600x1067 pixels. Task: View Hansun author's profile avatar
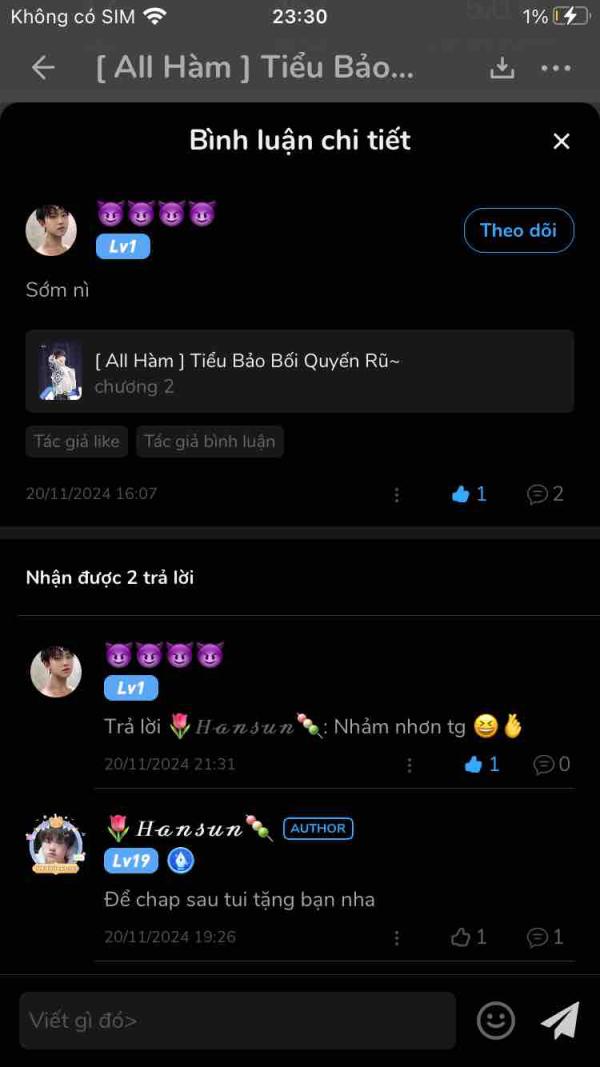[56, 845]
